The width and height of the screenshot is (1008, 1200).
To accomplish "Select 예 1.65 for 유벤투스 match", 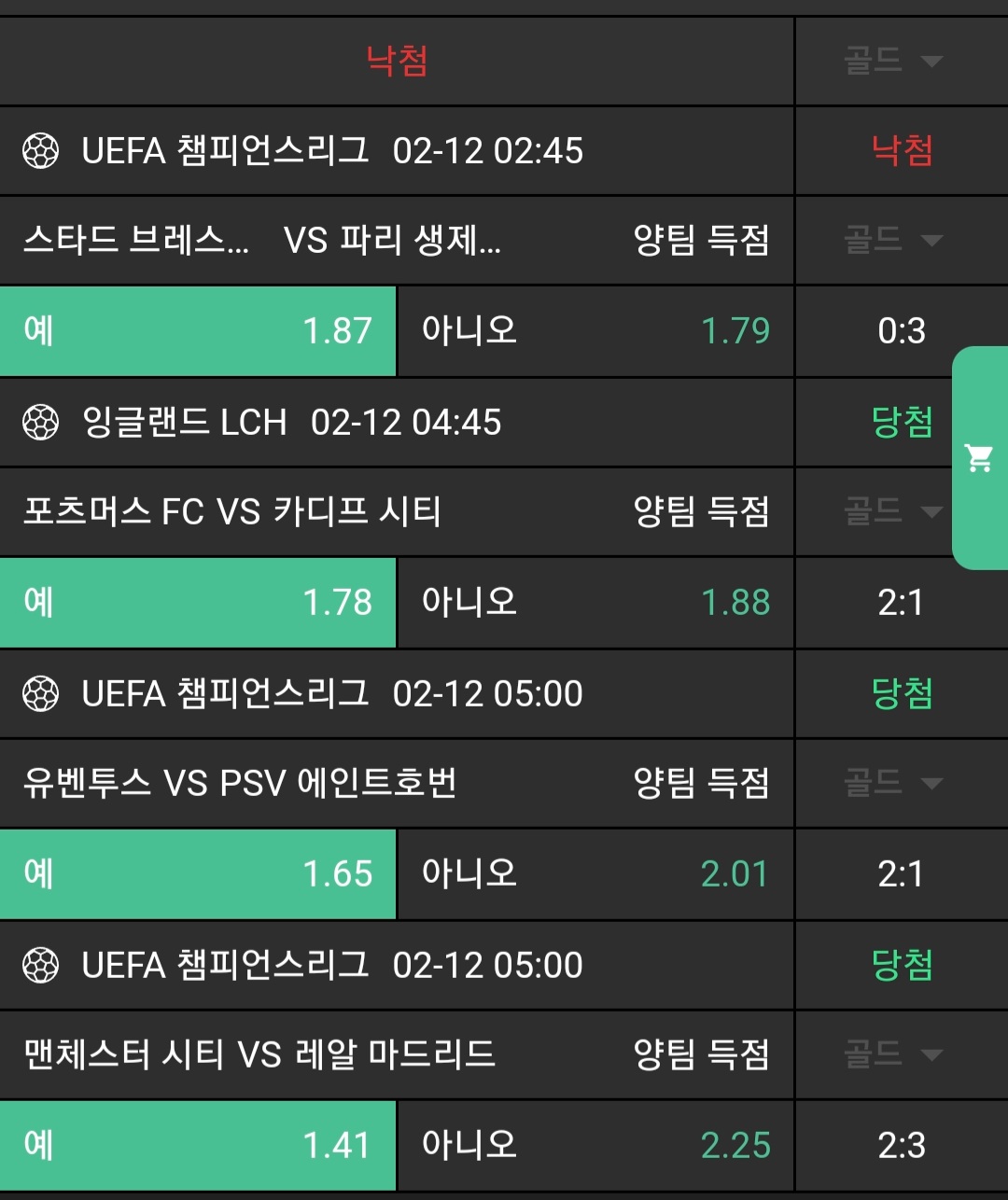I will [198, 874].
